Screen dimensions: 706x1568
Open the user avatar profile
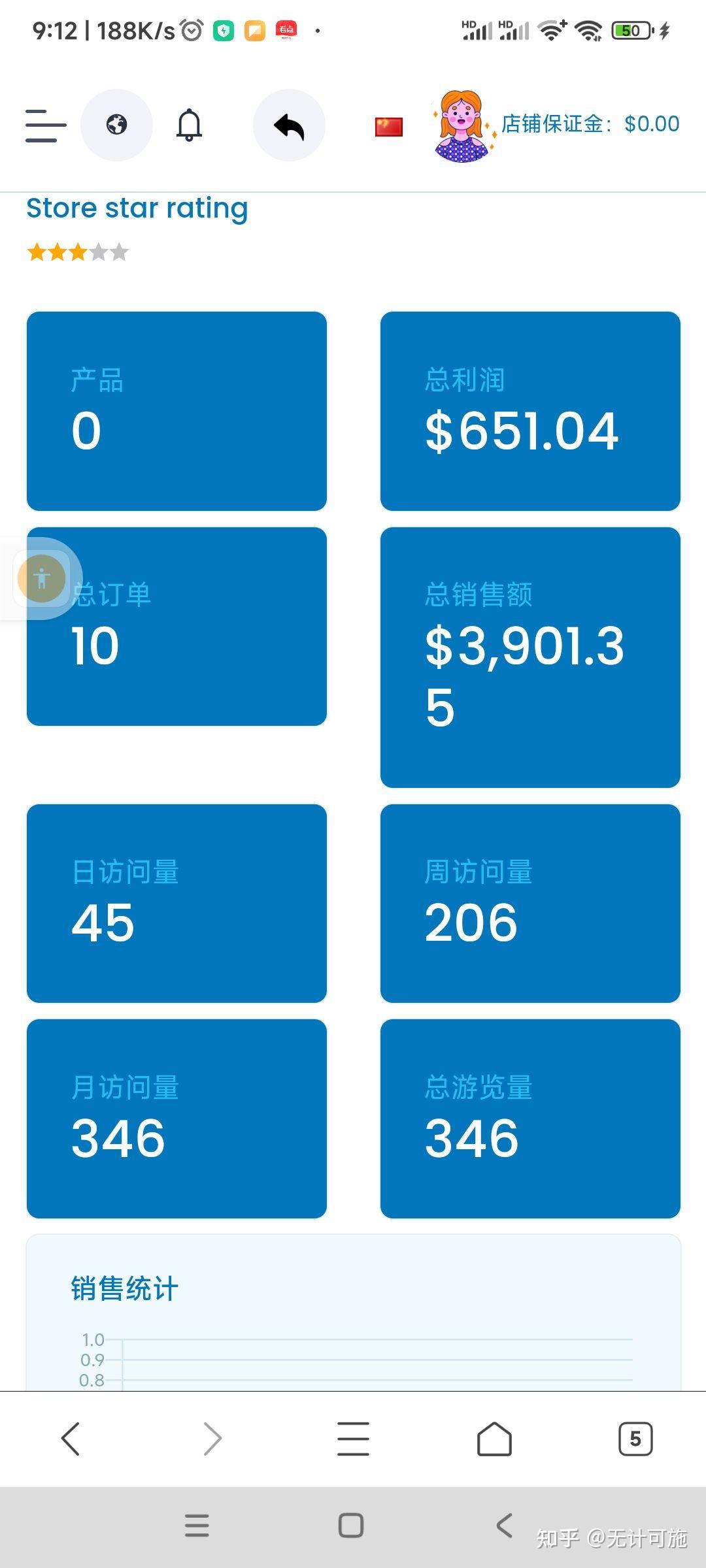[x=462, y=126]
